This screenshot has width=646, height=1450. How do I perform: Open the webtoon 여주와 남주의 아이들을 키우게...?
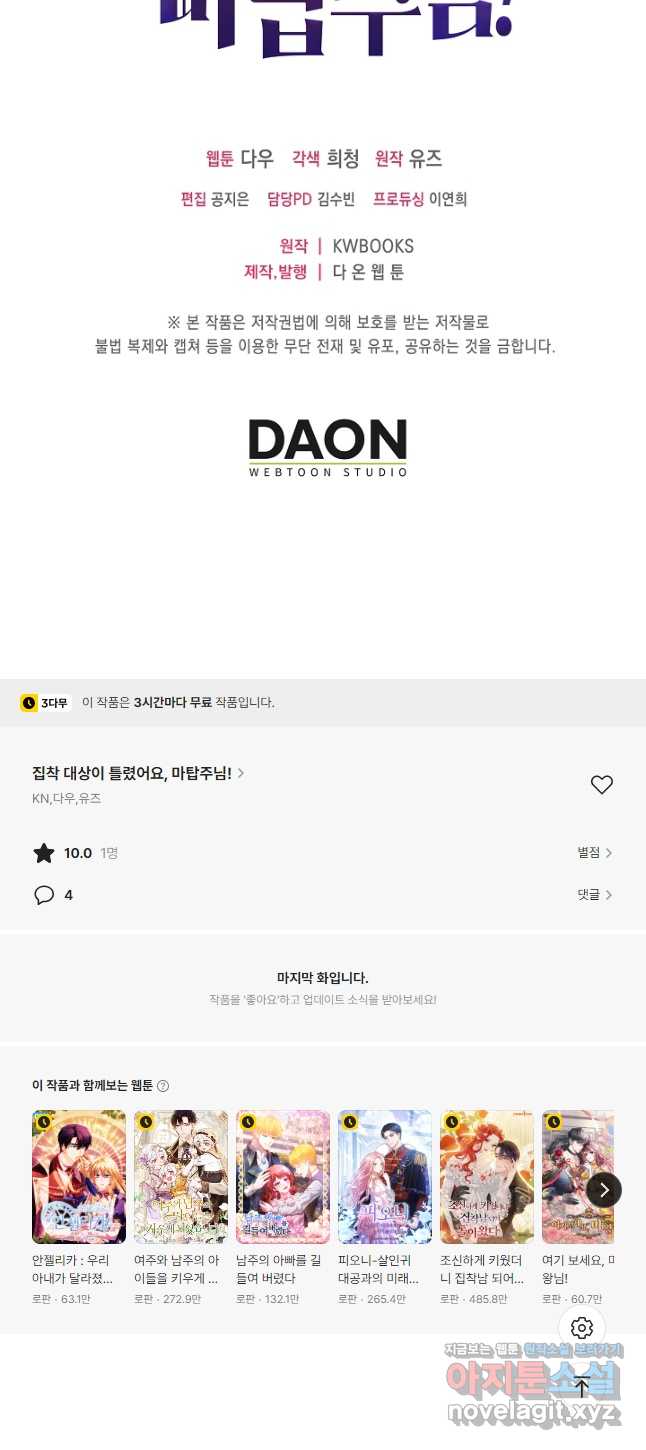point(181,1177)
